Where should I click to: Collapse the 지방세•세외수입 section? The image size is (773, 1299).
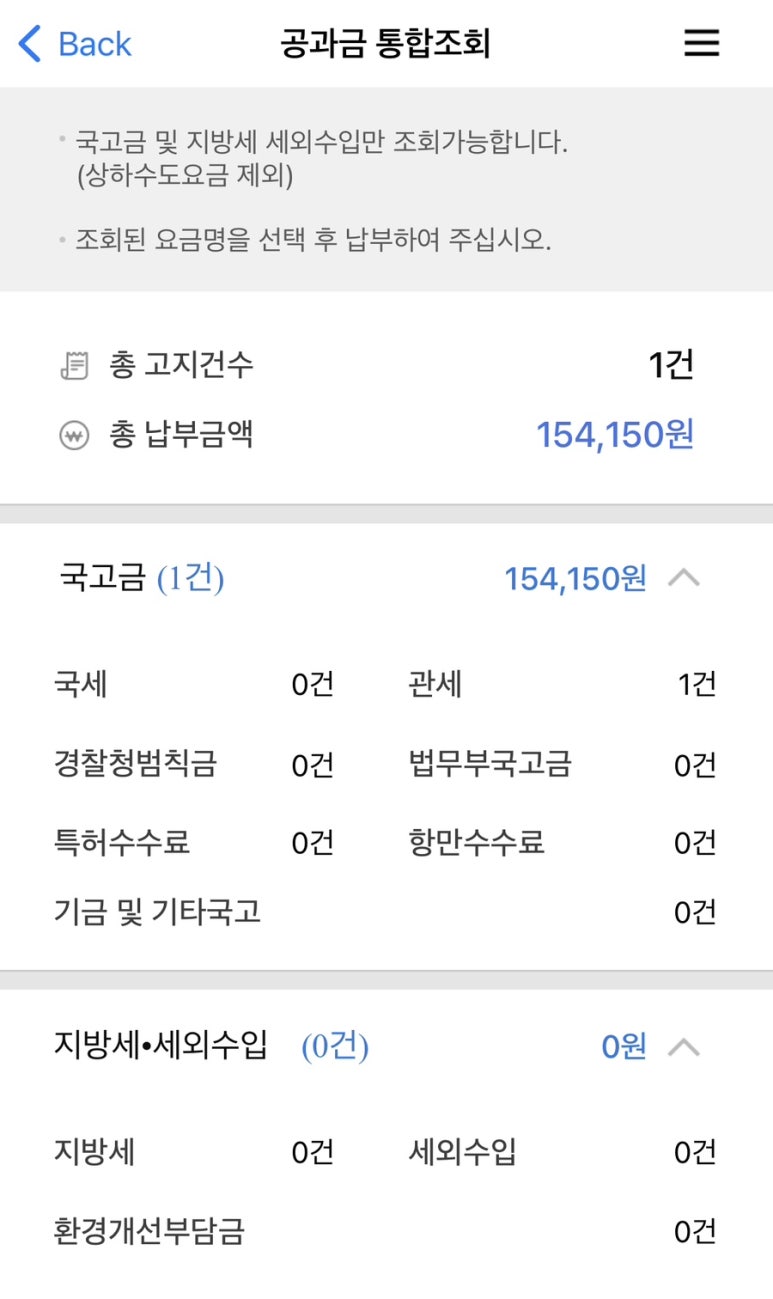click(x=684, y=1047)
